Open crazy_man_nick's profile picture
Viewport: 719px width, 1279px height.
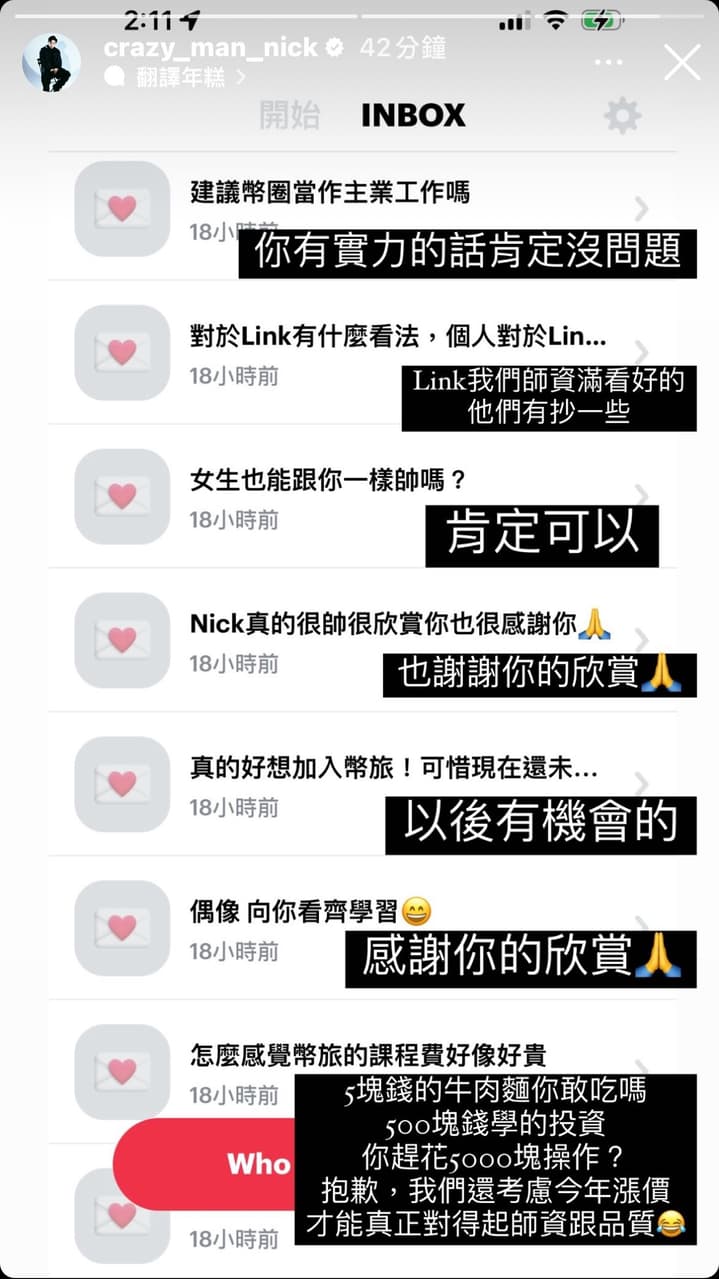click(x=51, y=62)
